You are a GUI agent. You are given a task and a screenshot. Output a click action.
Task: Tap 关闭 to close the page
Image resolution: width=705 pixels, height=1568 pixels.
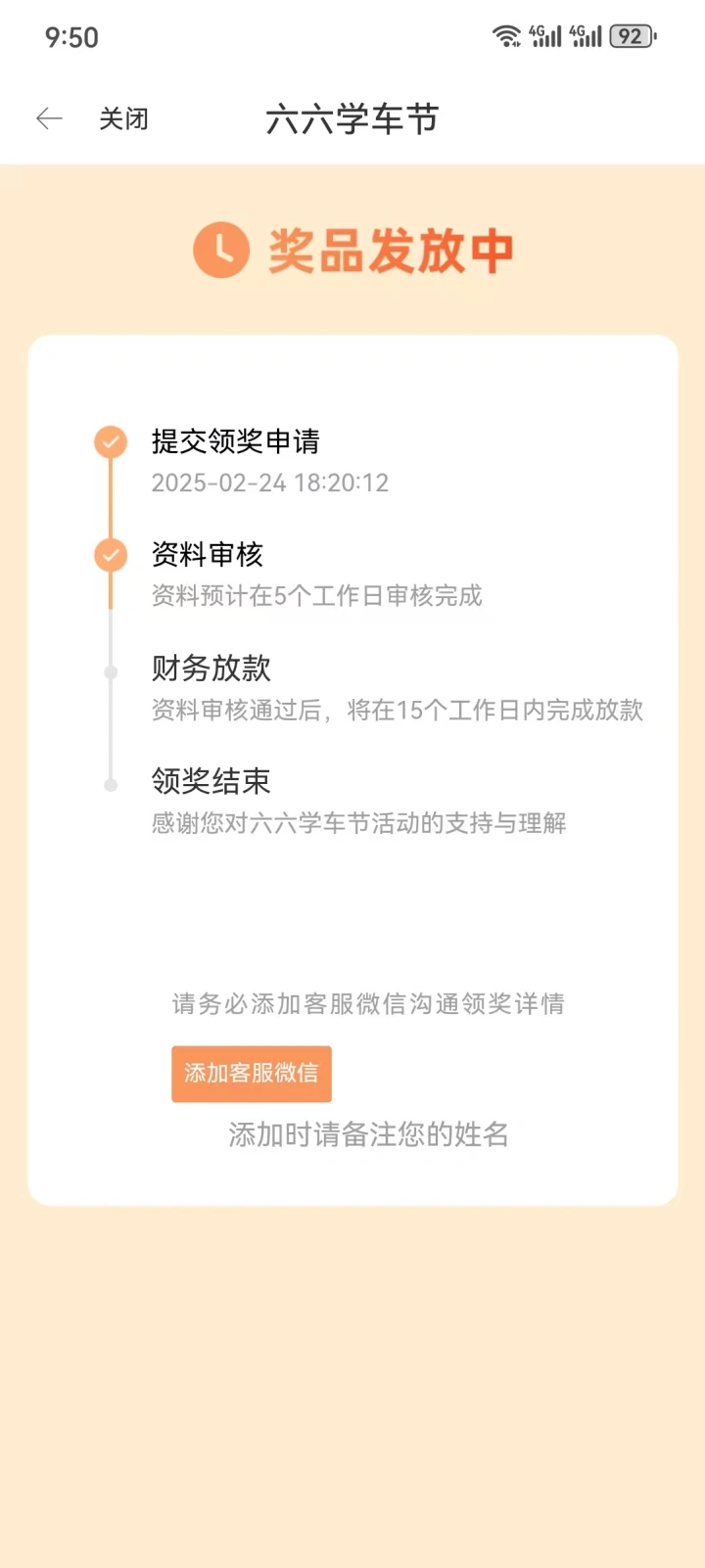pos(123,119)
